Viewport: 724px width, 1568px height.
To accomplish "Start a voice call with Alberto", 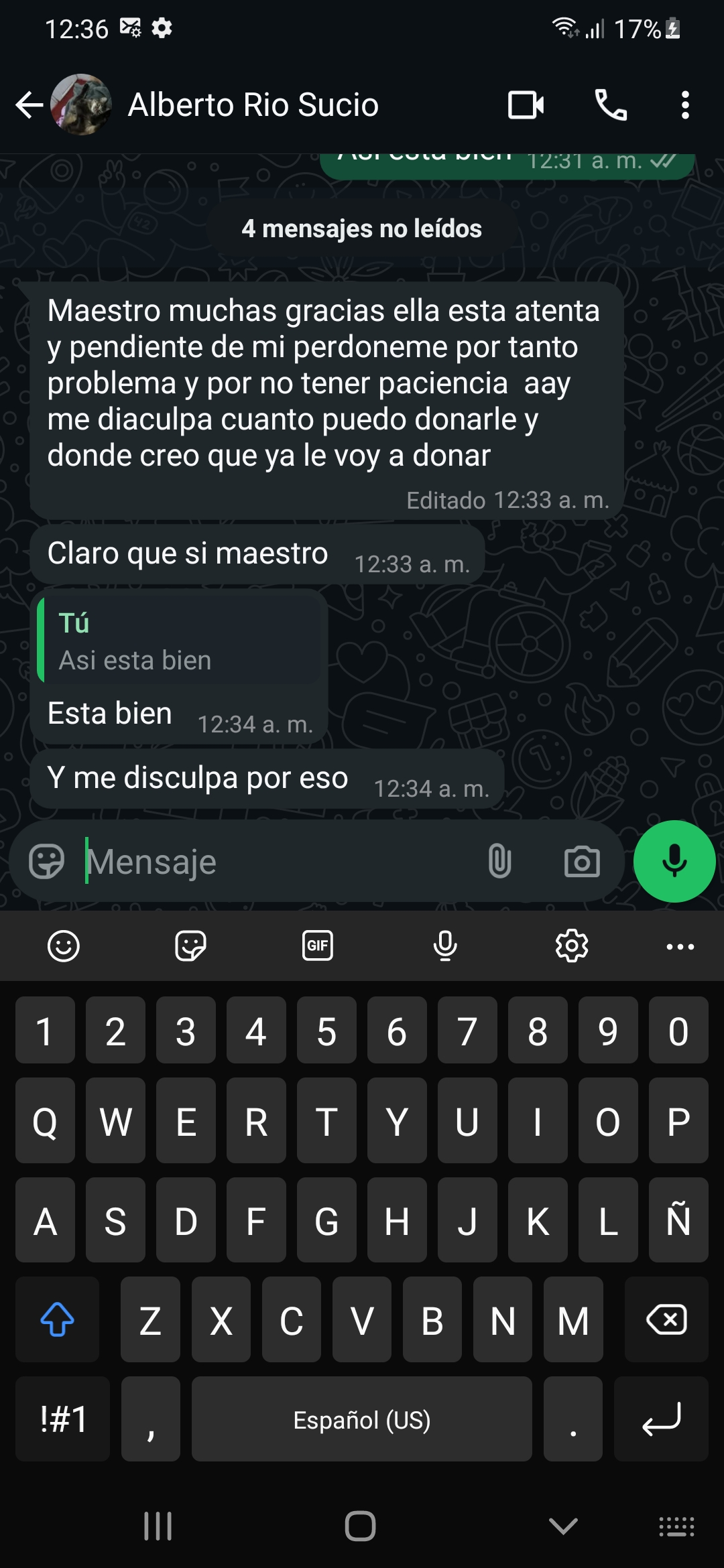I will (611, 105).
